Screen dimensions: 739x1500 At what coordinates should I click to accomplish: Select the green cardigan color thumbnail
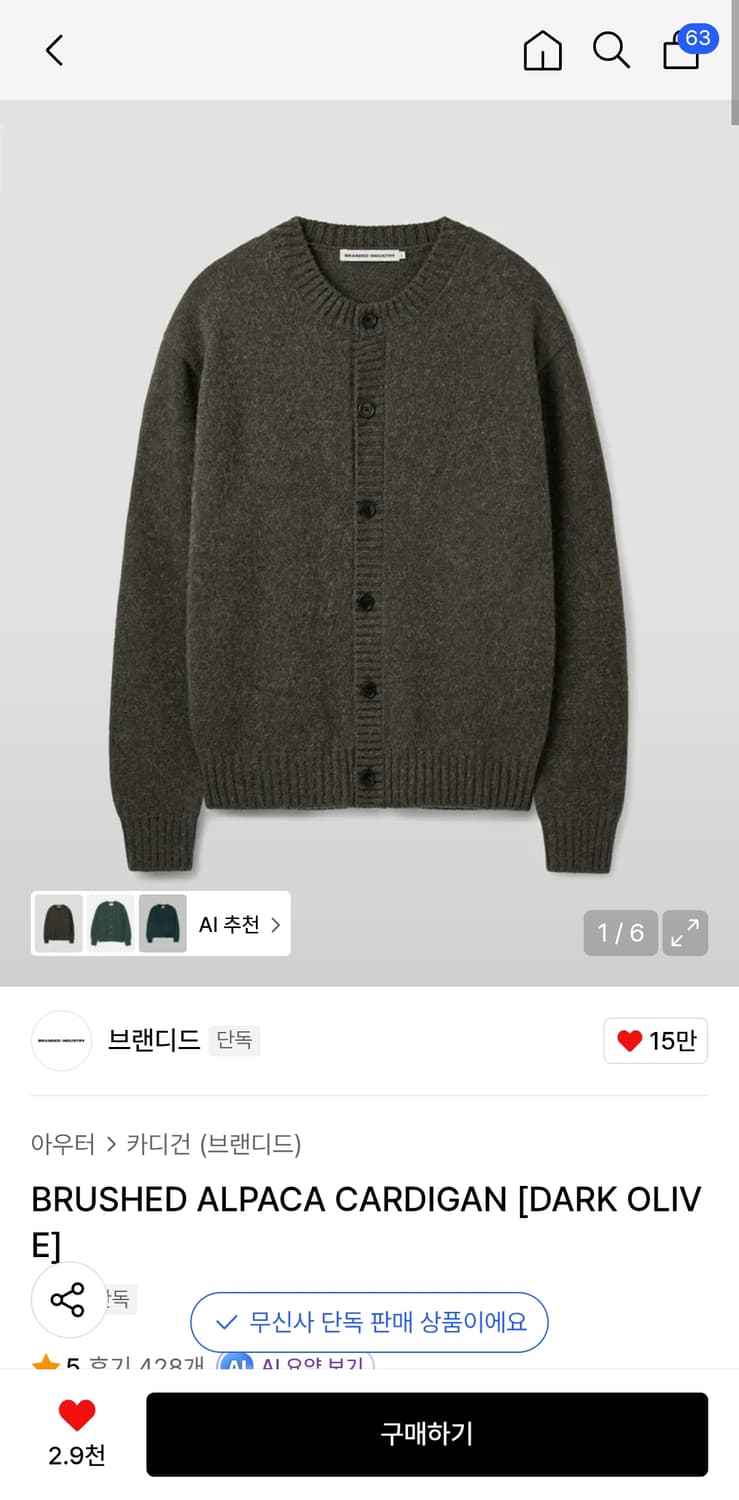coord(110,923)
